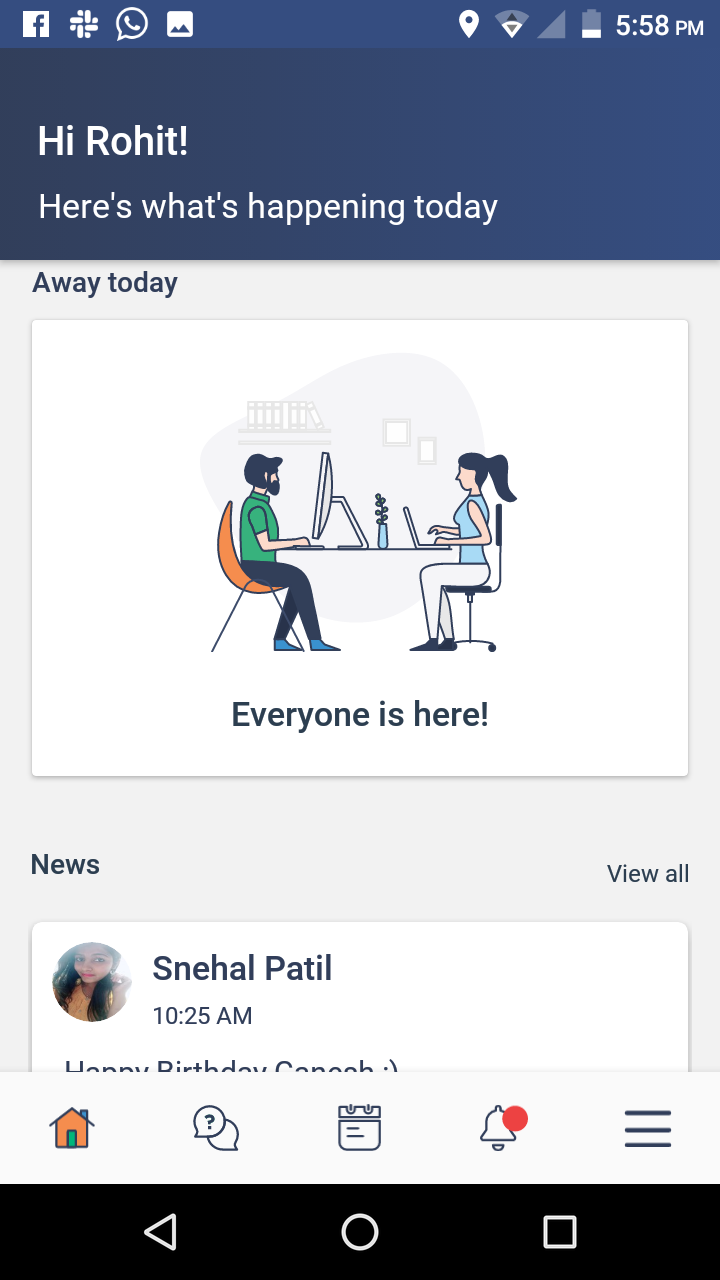Open recent apps
Image resolution: width=720 pixels, height=1280 pixels.
point(560,1232)
